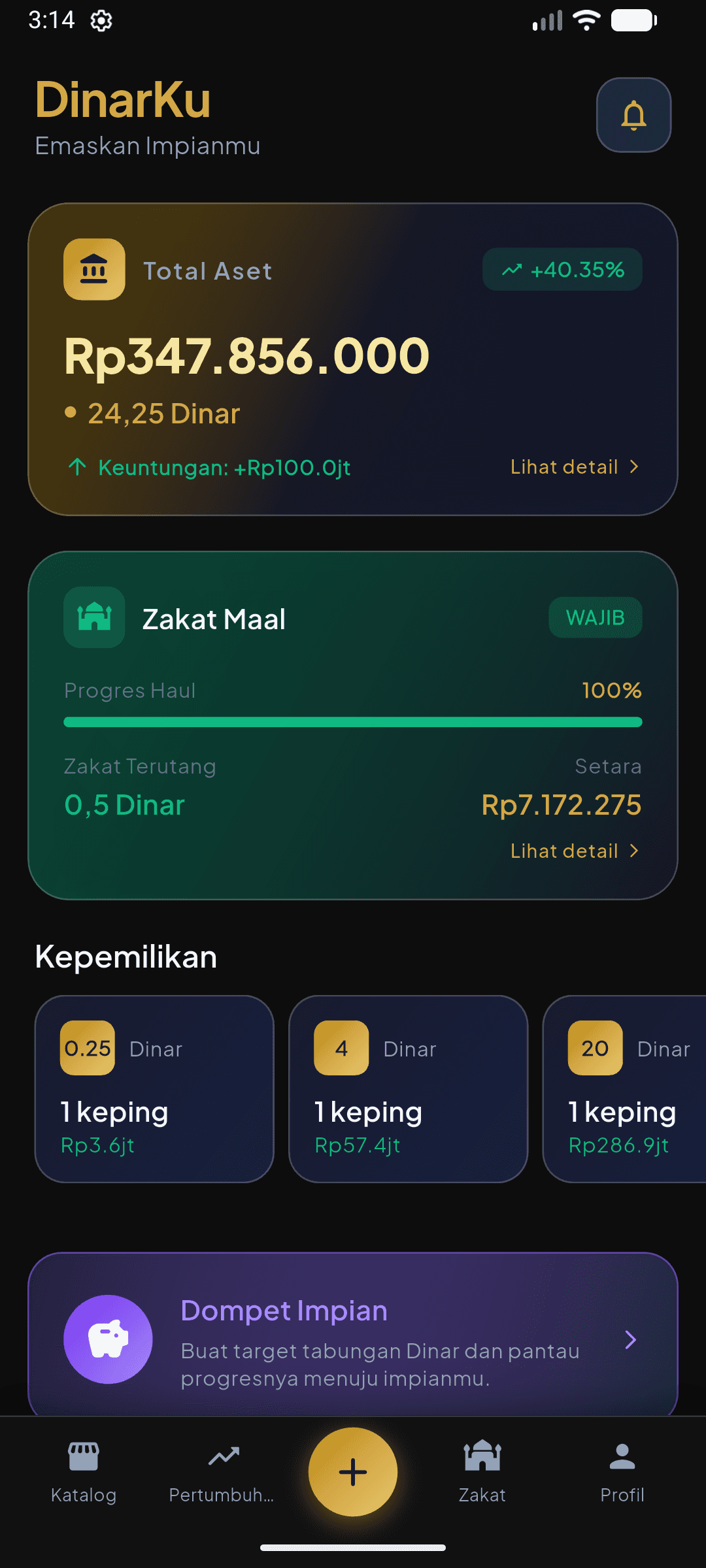Open the Pertumbuhan growth chart icon
706x1568 pixels.
(222, 1455)
